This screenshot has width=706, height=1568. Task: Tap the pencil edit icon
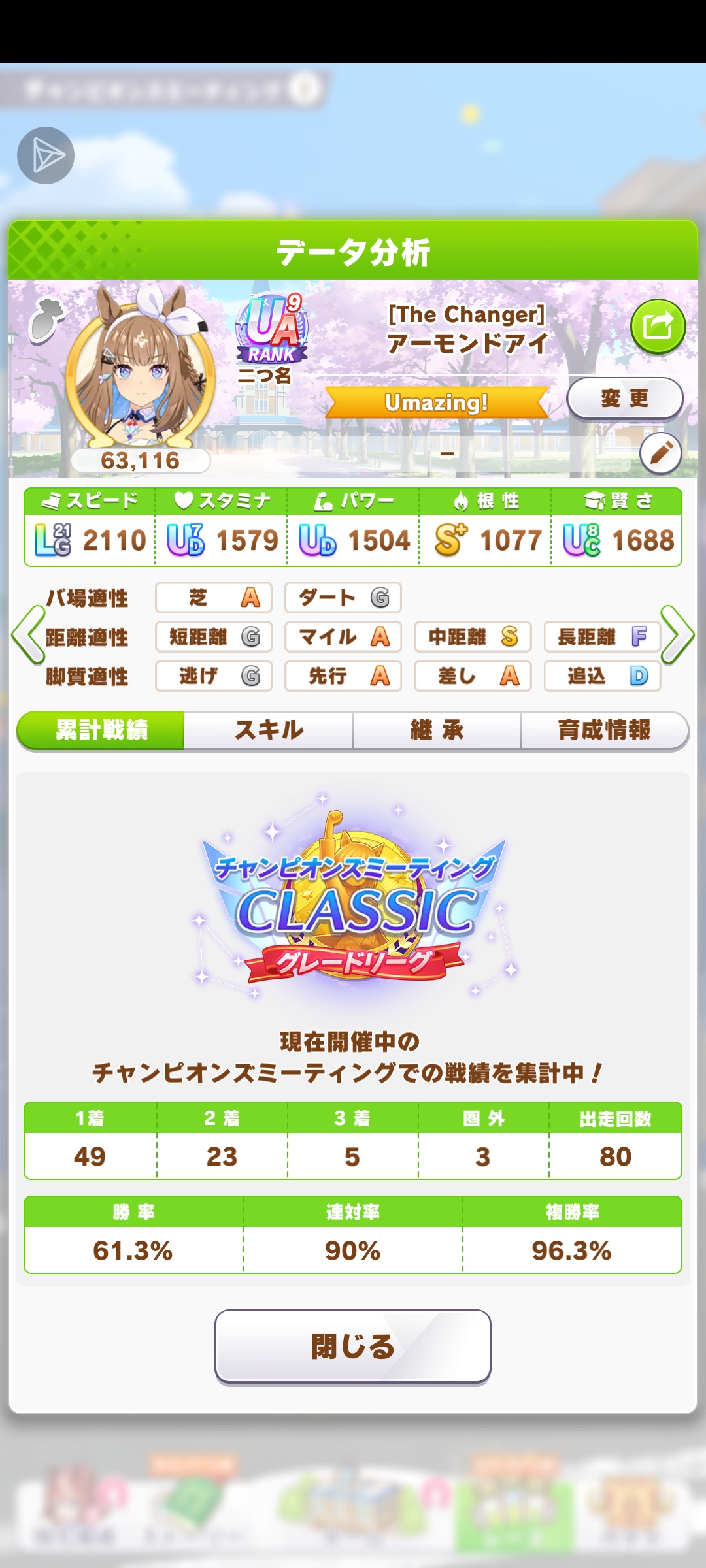[x=660, y=453]
